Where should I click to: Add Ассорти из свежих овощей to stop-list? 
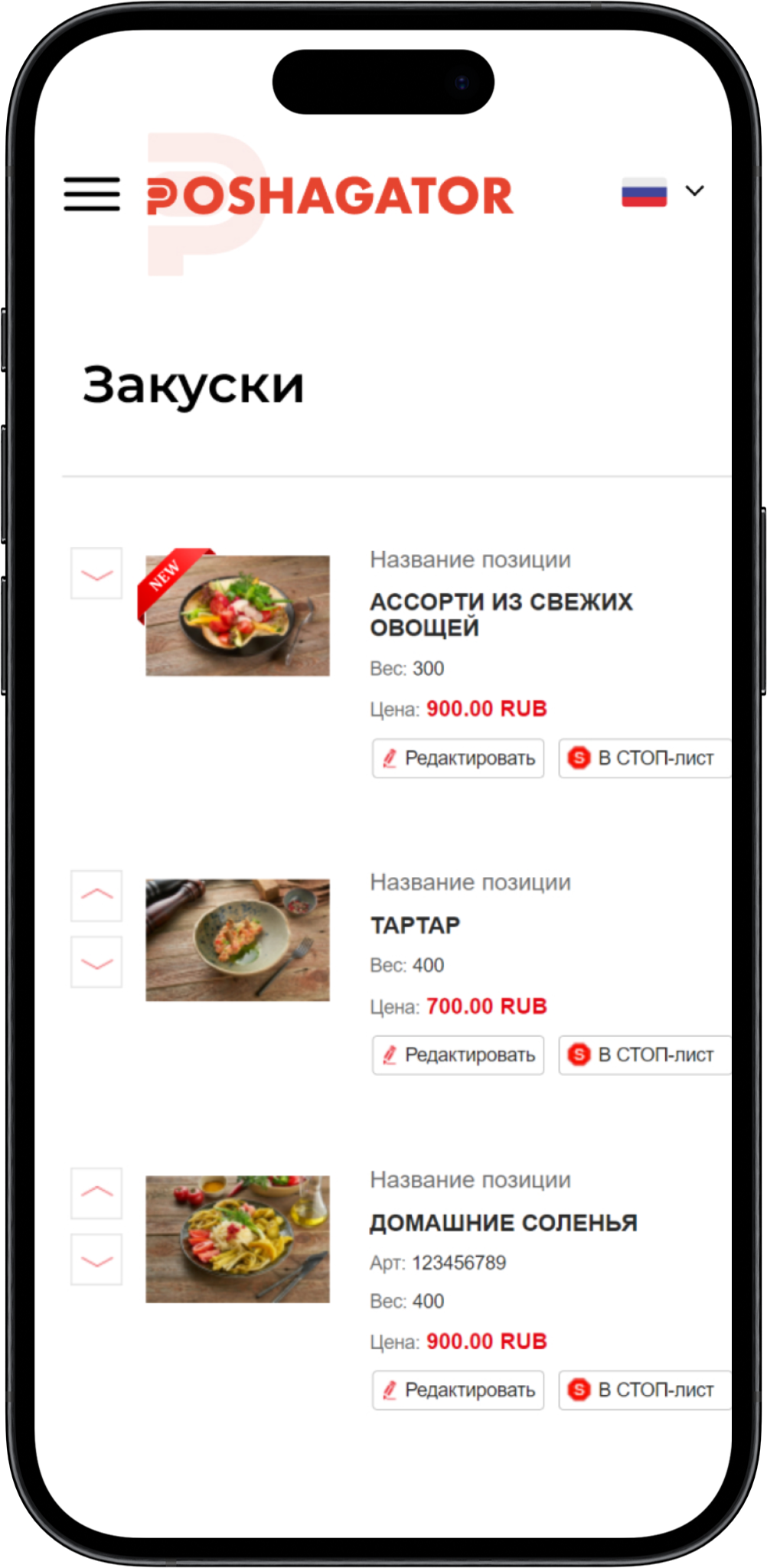click(645, 758)
